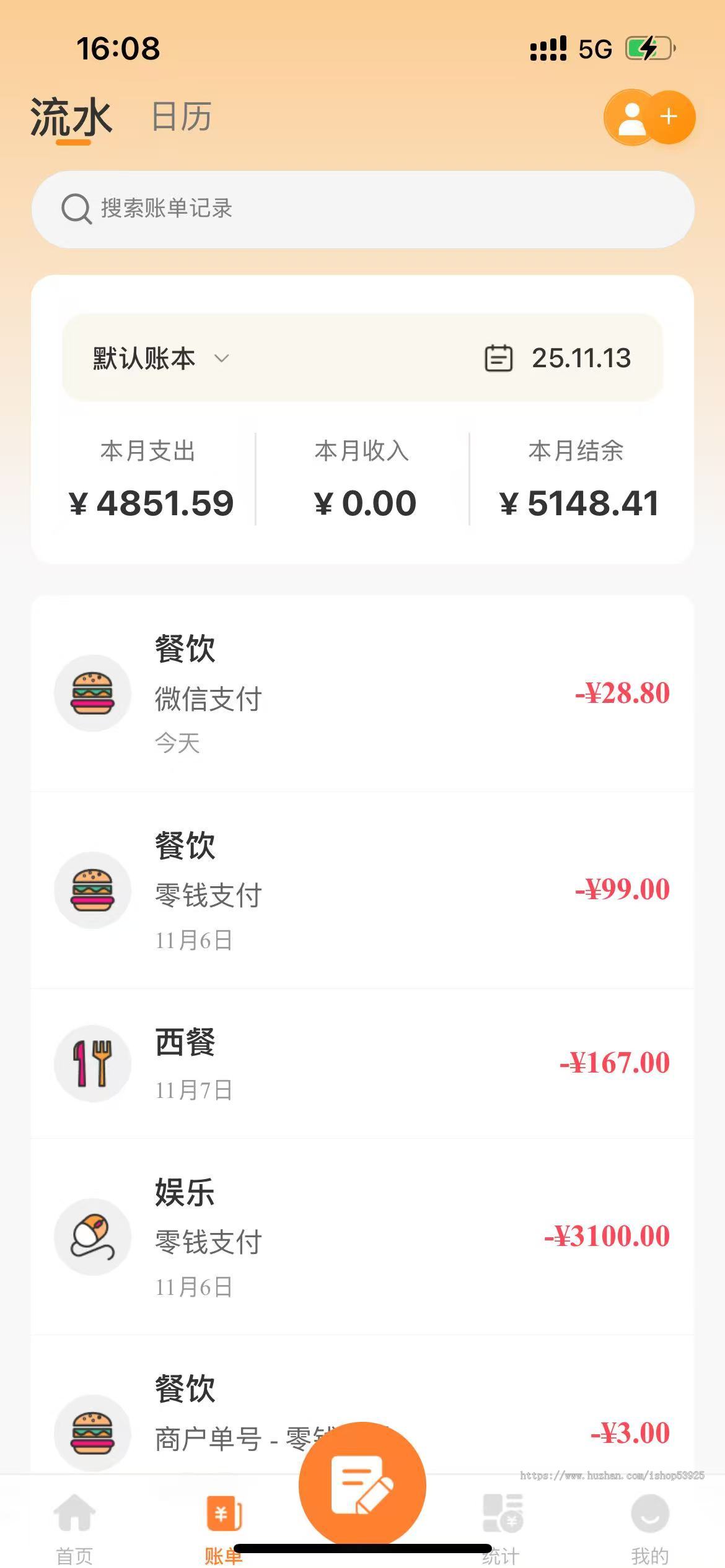Tap the fork and knife icon for 西餐
The image size is (725, 1568).
coord(92,1063)
